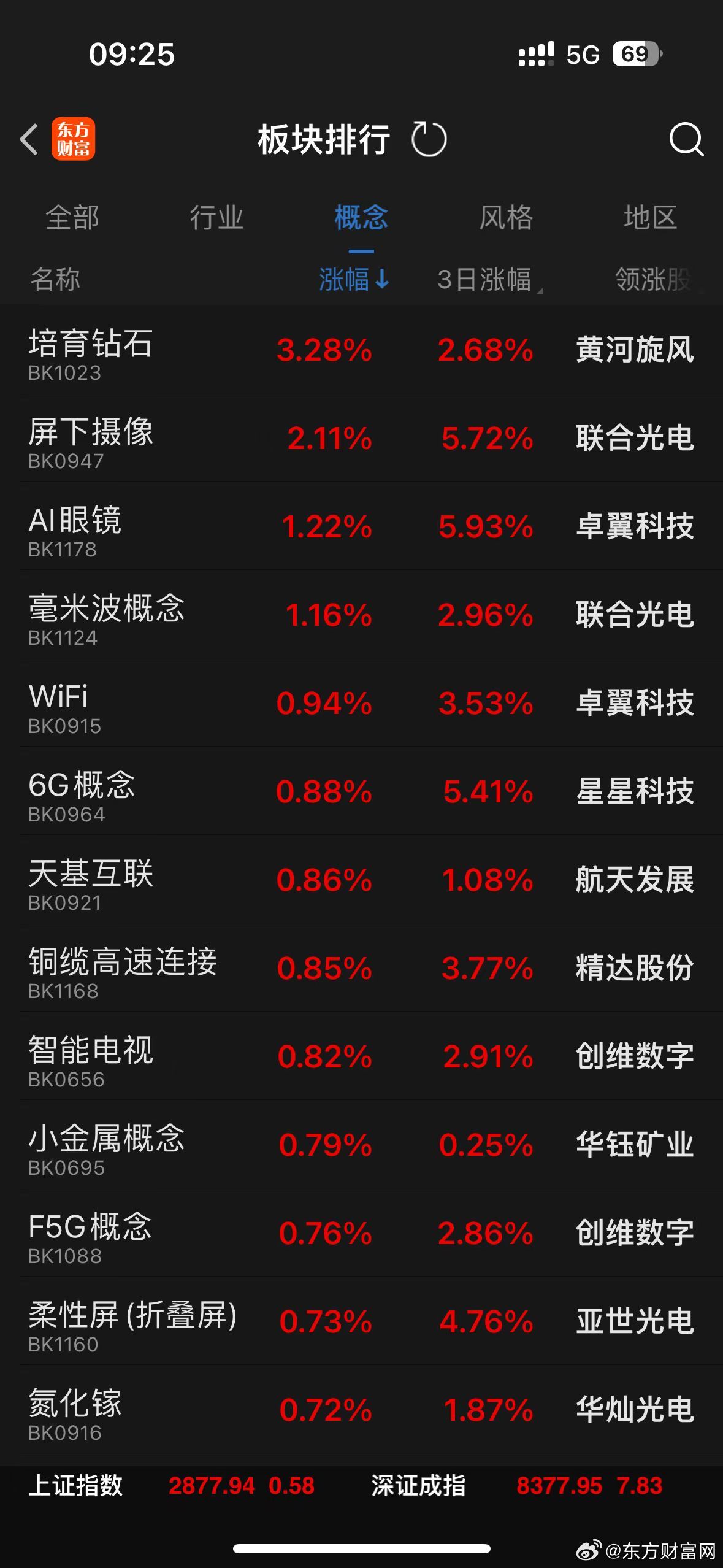Select the 风格 tab
This screenshot has width=723, height=1568.
click(x=506, y=218)
